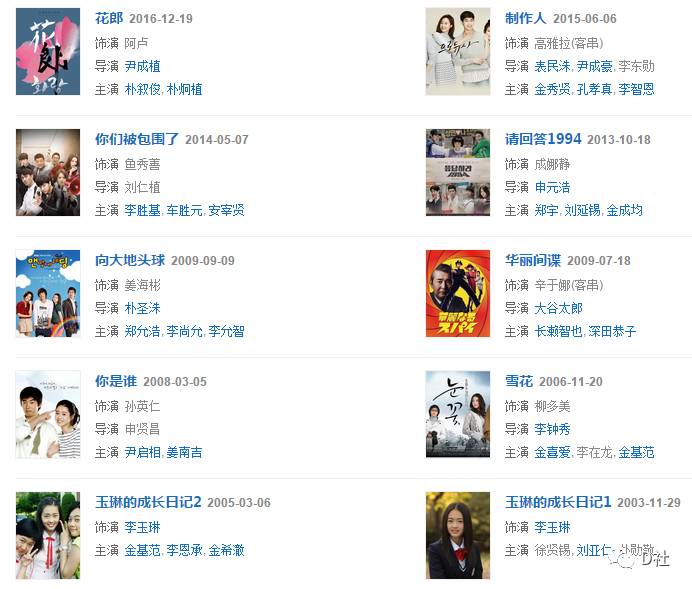Image resolution: width=692 pixels, height=589 pixels.
Task: Open the 雪花 drama title link
Action: click(x=519, y=381)
